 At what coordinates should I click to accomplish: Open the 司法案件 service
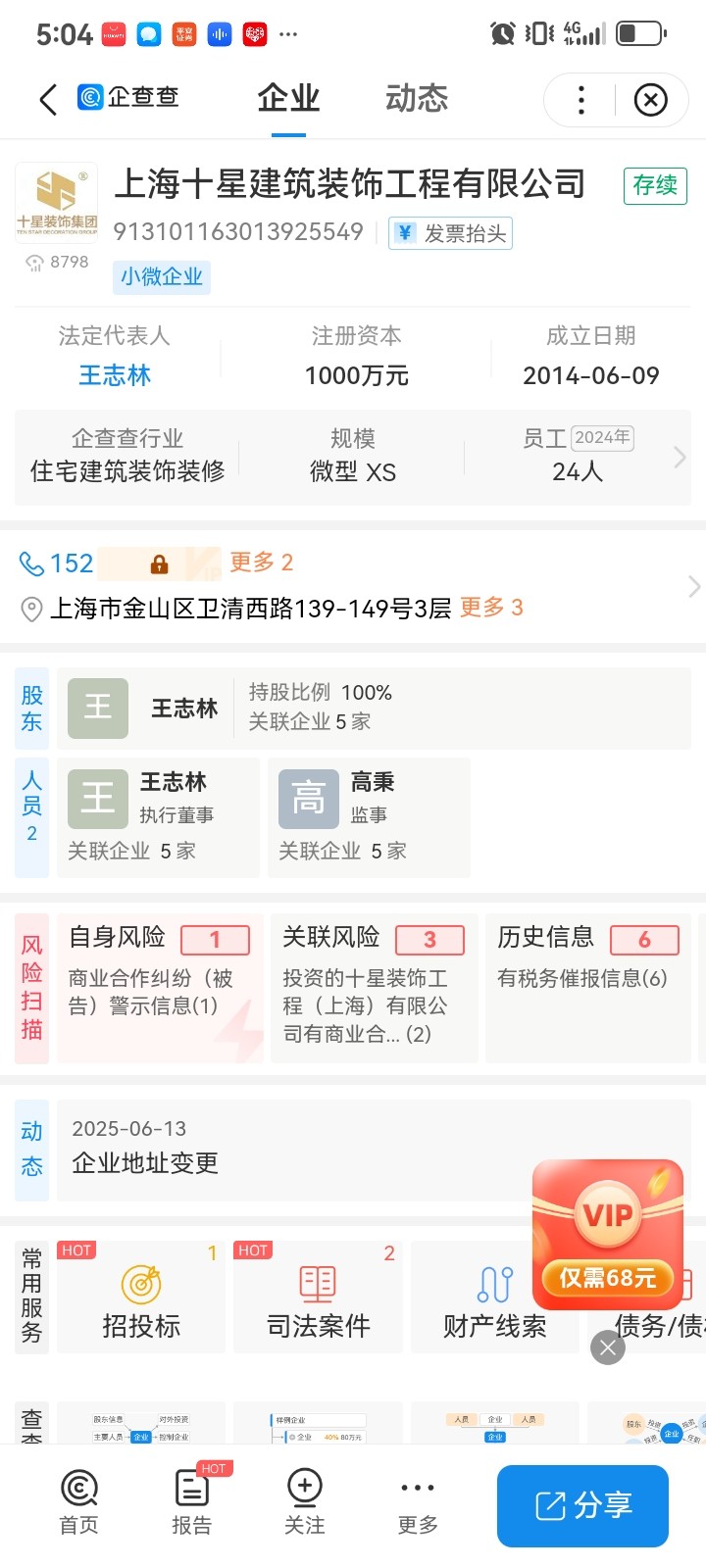[x=318, y=1298]
